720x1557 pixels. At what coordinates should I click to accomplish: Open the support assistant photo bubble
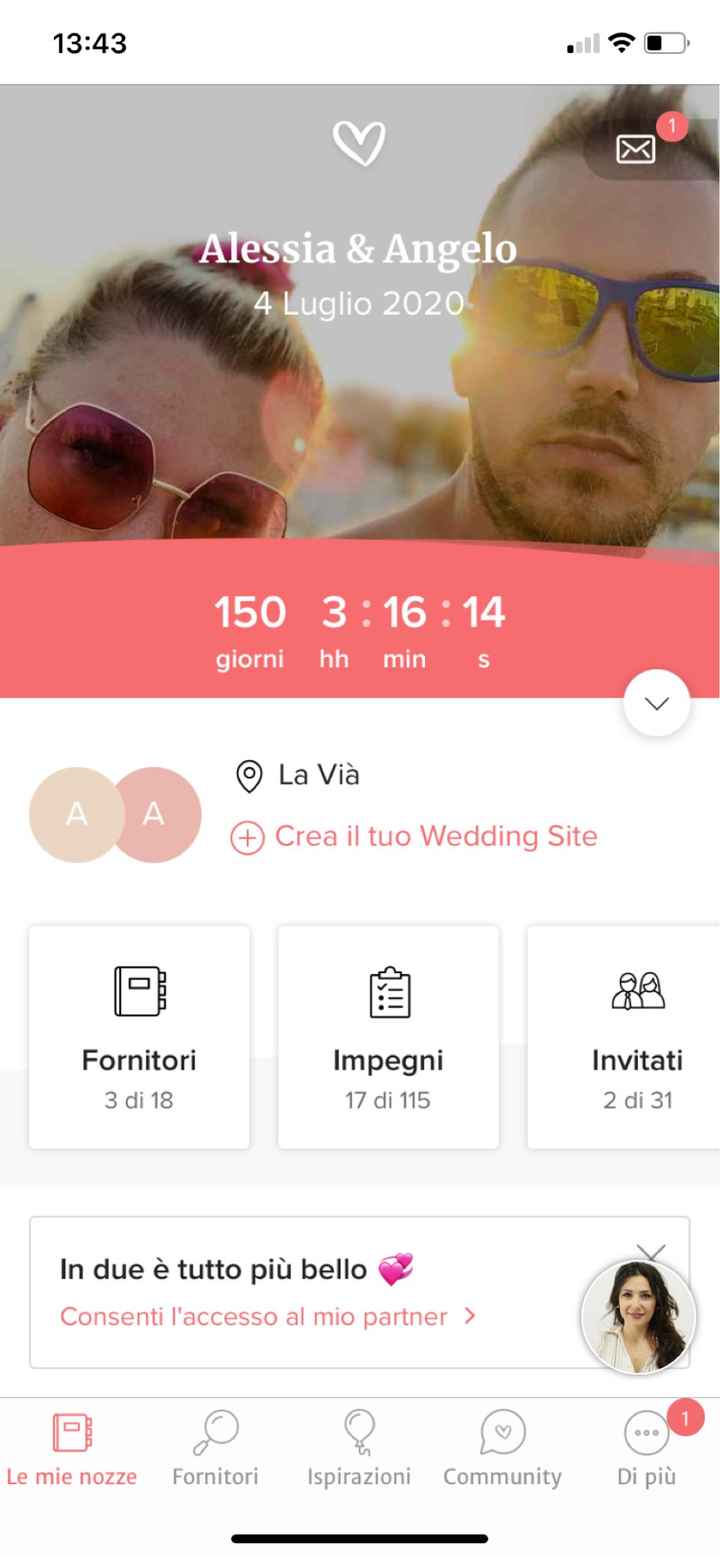tap(638, 1317)
